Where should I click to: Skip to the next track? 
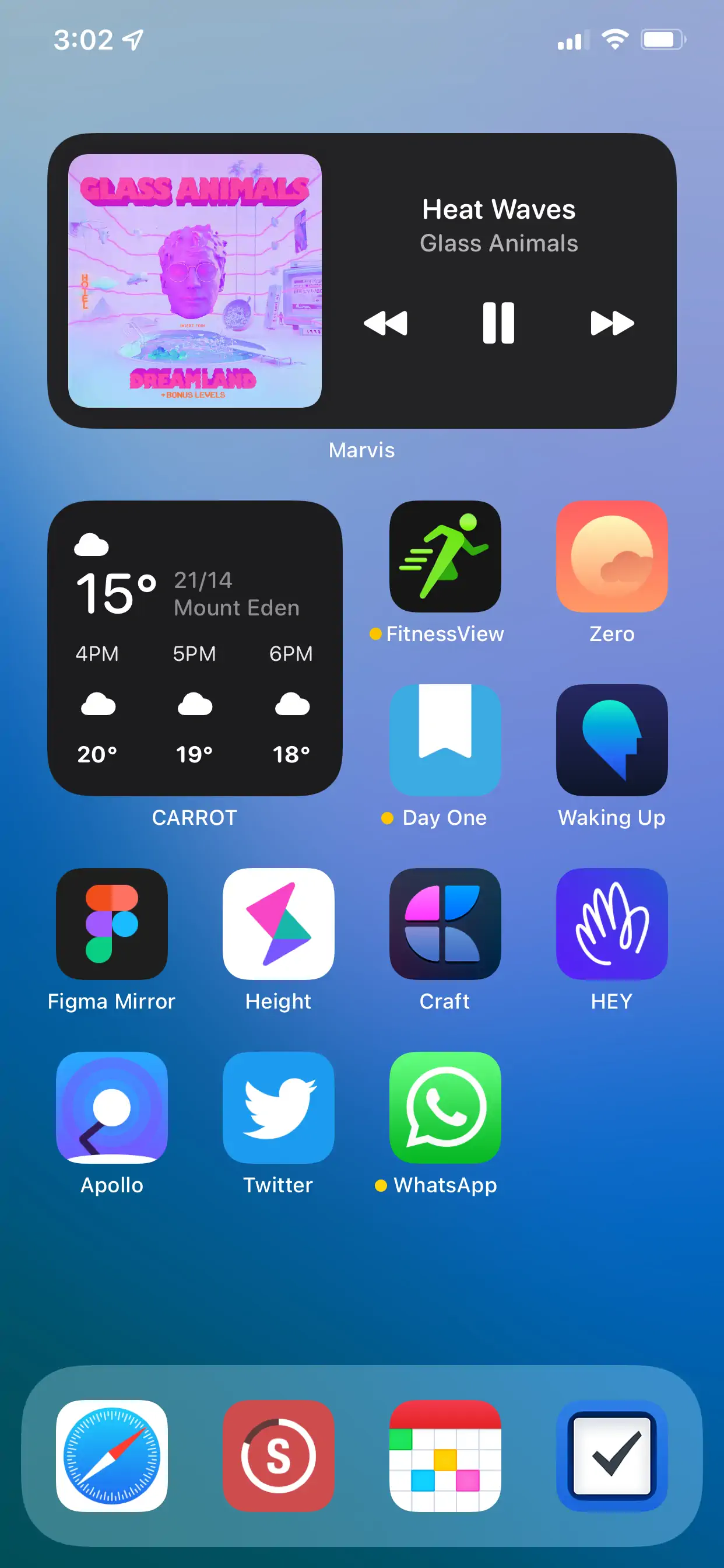pos(611,323)
